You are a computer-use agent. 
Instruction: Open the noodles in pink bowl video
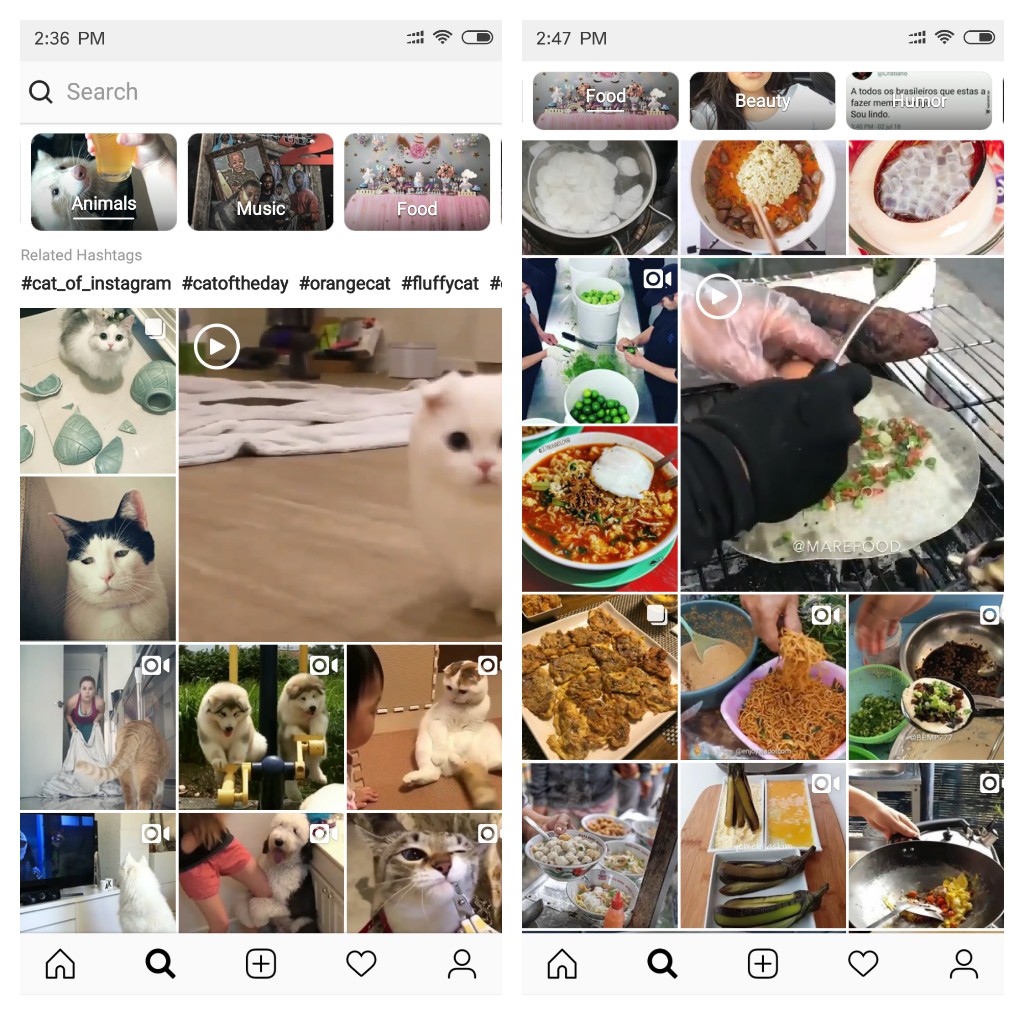click(x=762, y=677)
